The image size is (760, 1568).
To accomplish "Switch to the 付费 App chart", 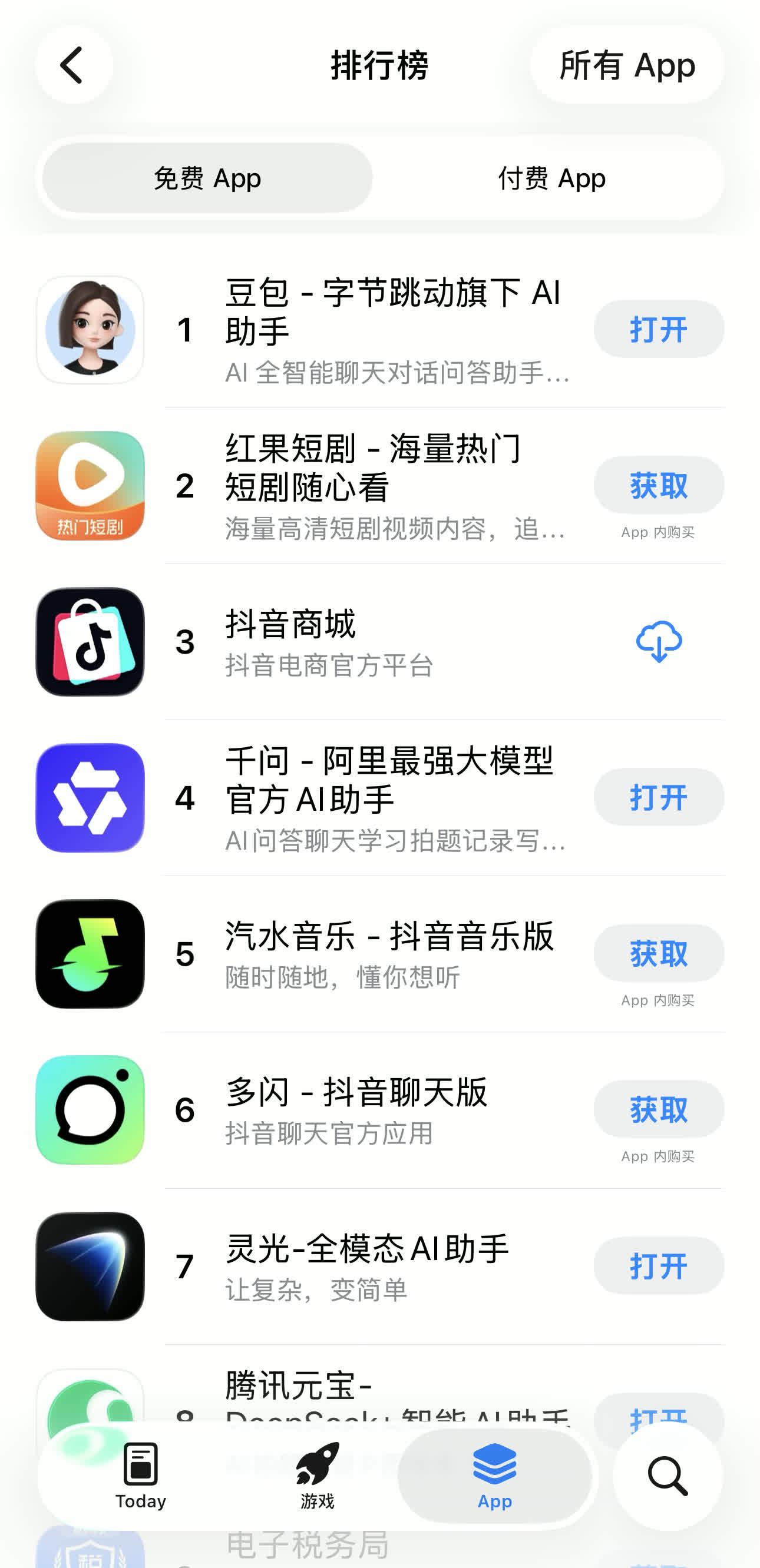I will 551,178.
